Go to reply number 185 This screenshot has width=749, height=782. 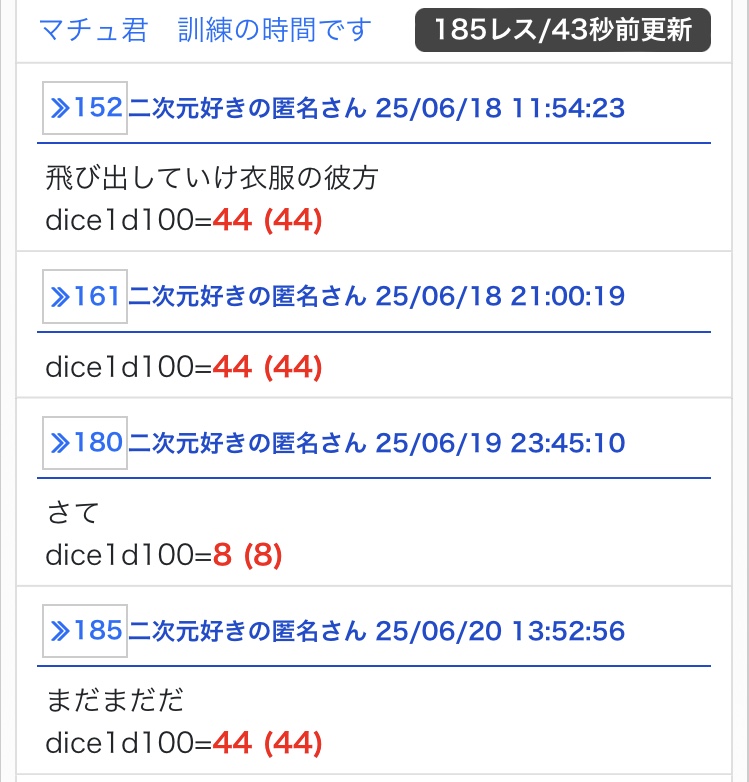click(x=85, y=631)
